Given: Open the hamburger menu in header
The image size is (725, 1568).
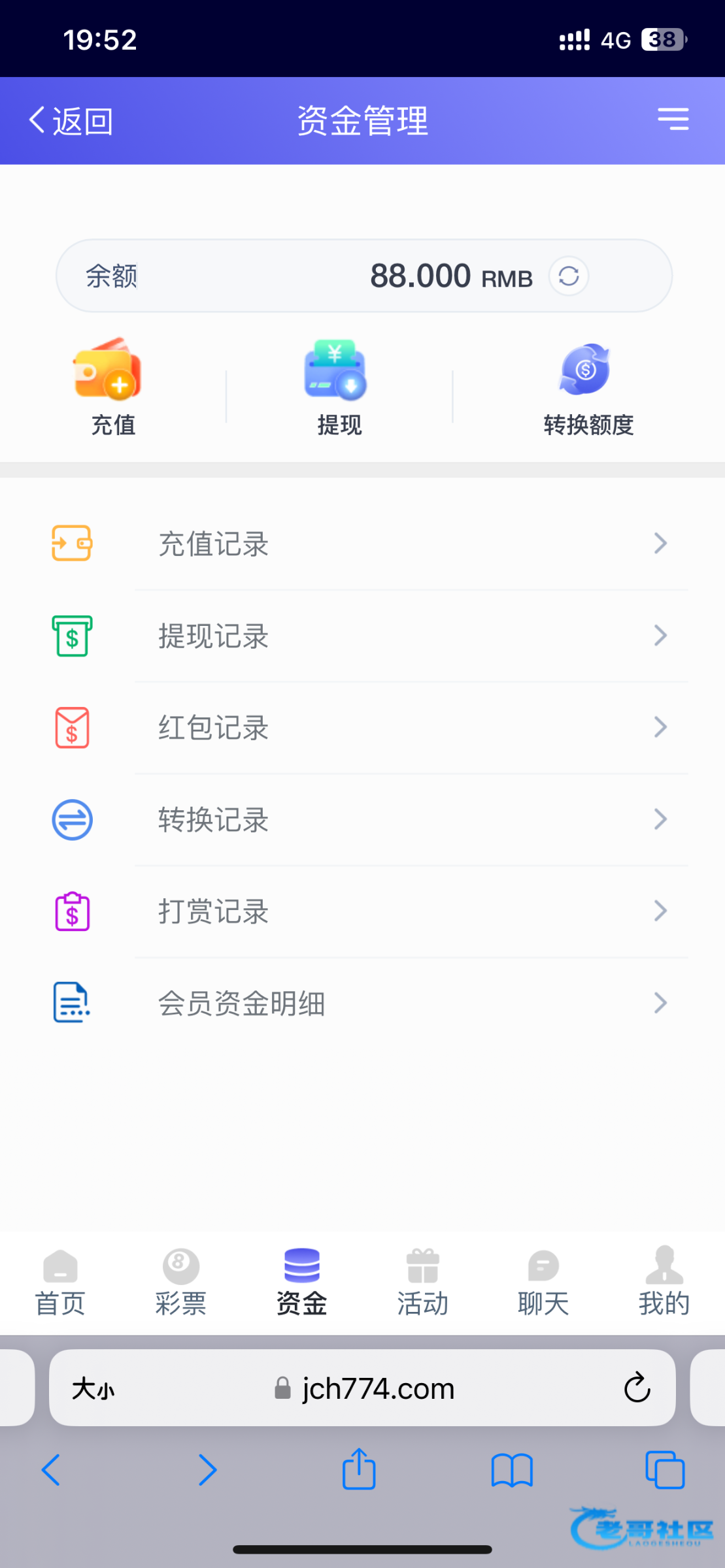Looking at the screenshot, I should [x=673, y=120].
